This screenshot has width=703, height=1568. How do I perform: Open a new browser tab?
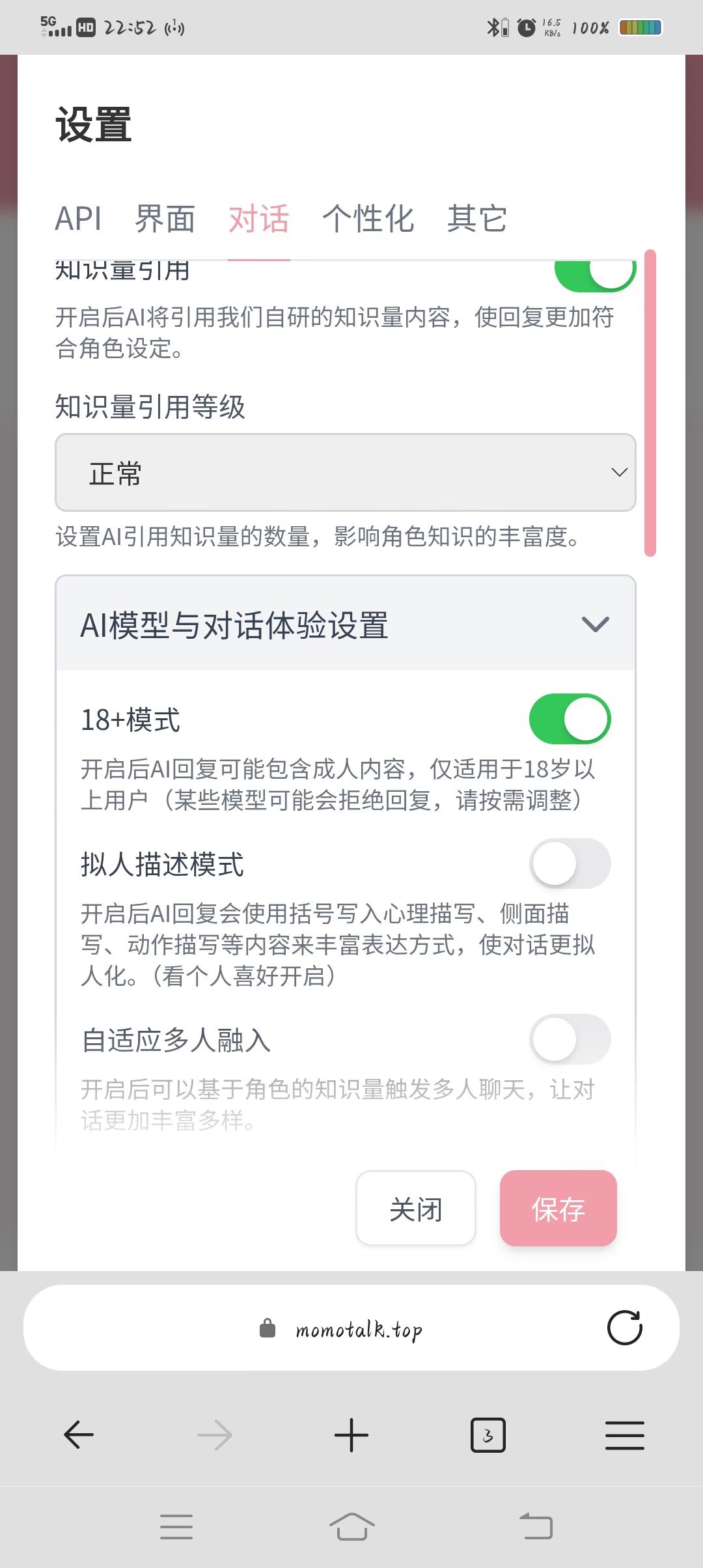click(351, 1435)
